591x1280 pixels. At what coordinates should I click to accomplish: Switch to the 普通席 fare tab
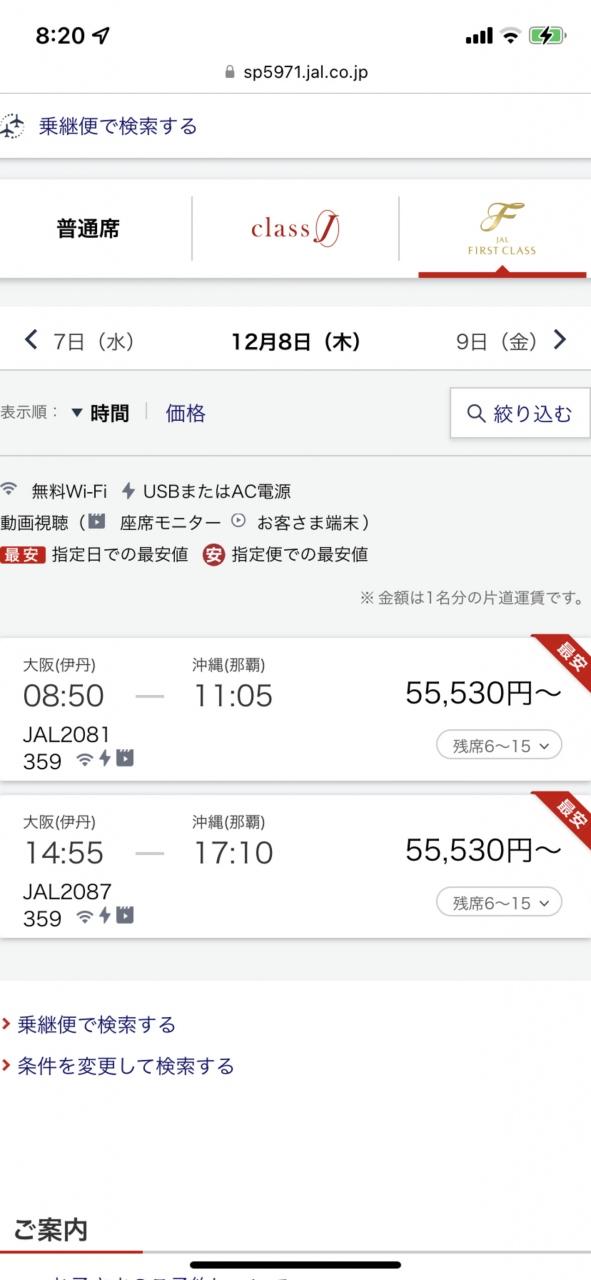click(88, 229)
